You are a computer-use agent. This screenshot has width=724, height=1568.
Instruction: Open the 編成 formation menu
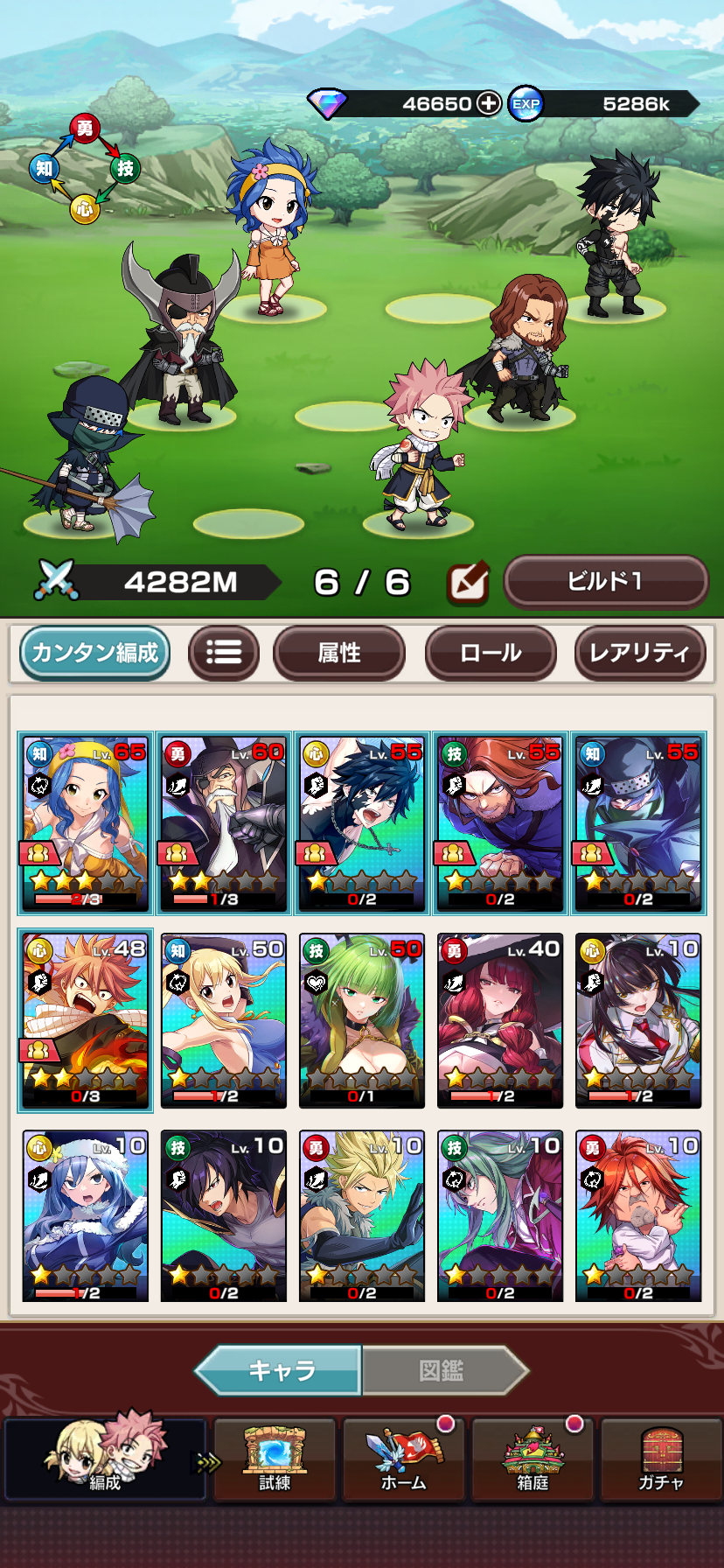pos(105,1459)
